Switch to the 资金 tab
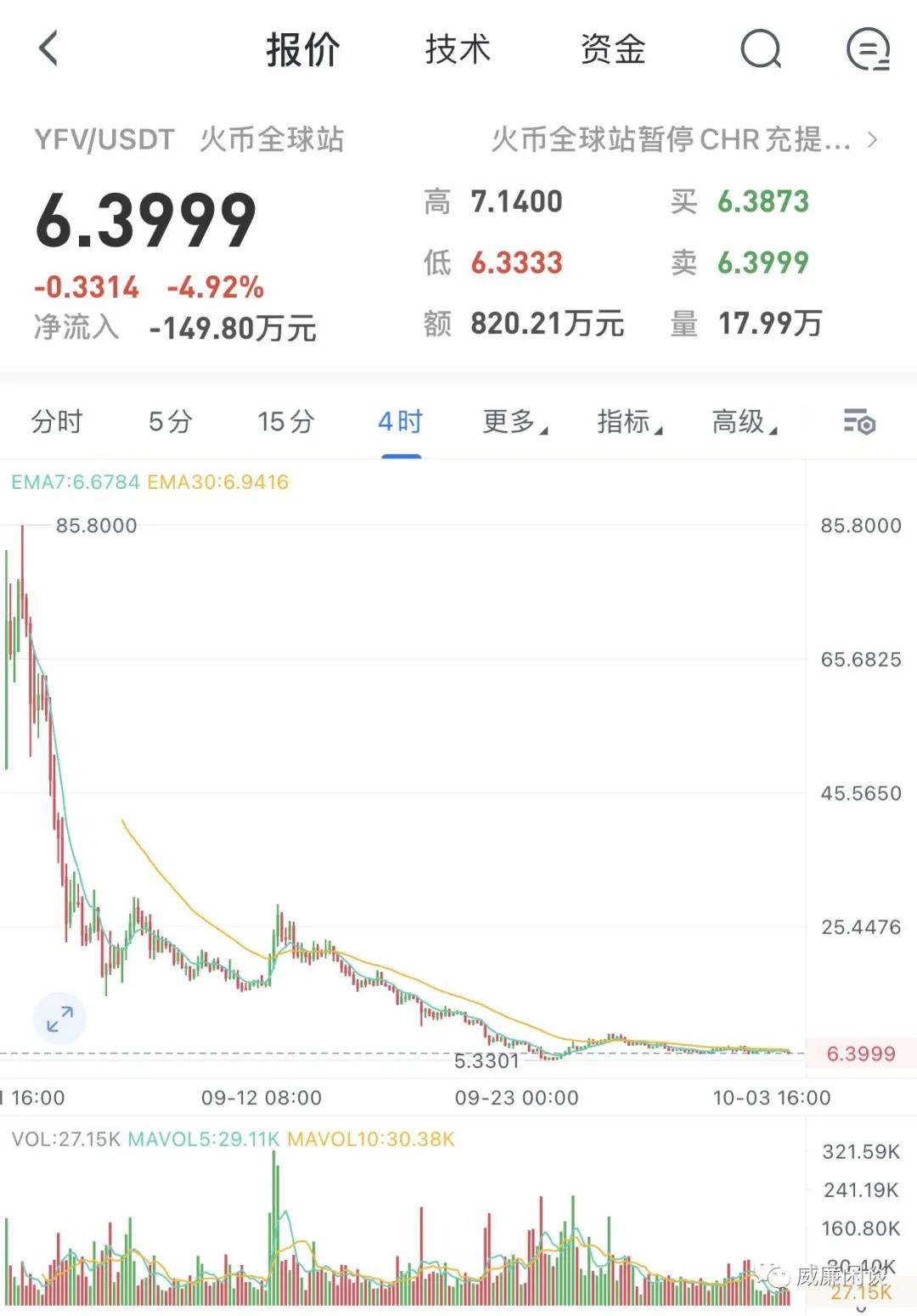 coord(613,48)
